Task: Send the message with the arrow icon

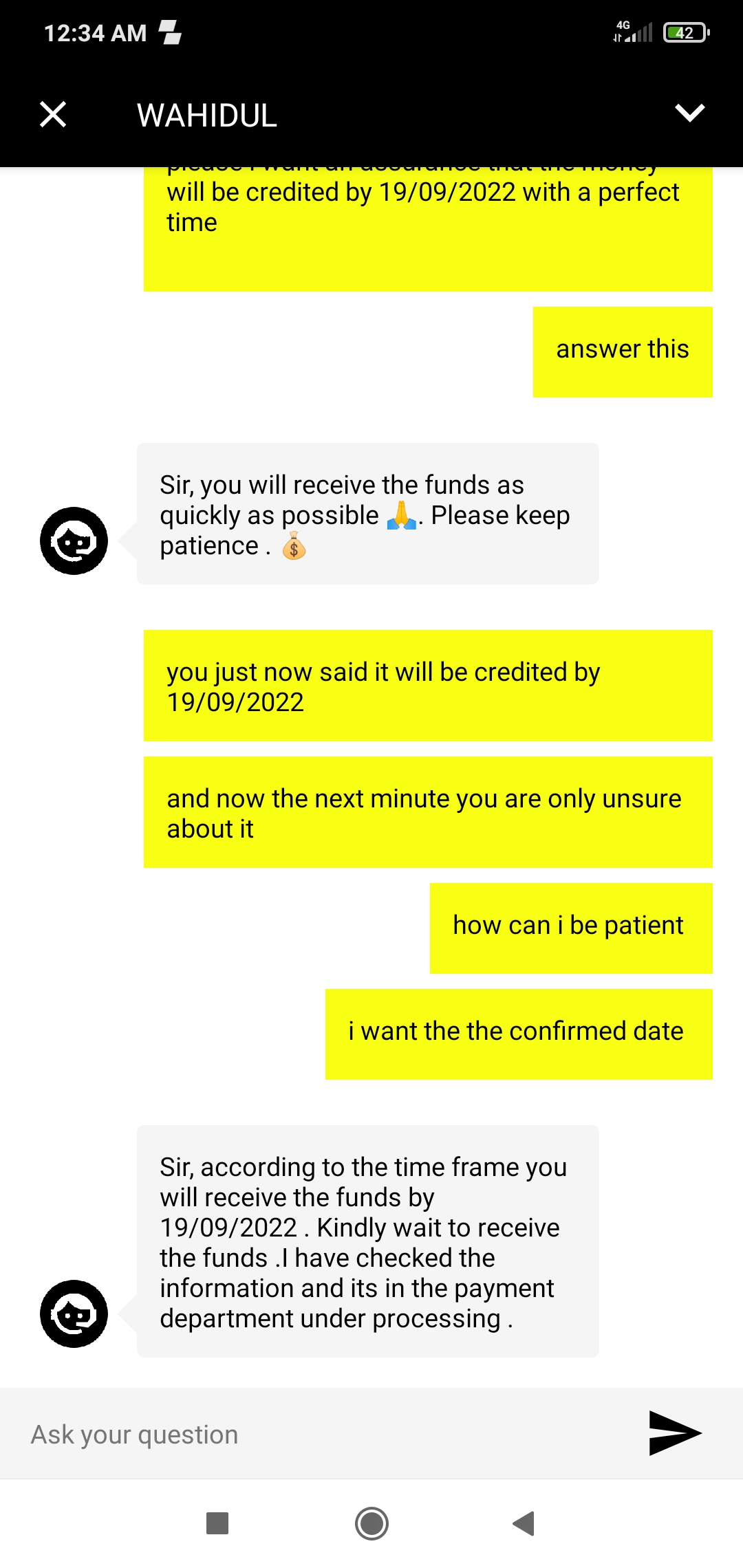Action: (674, 1433)
